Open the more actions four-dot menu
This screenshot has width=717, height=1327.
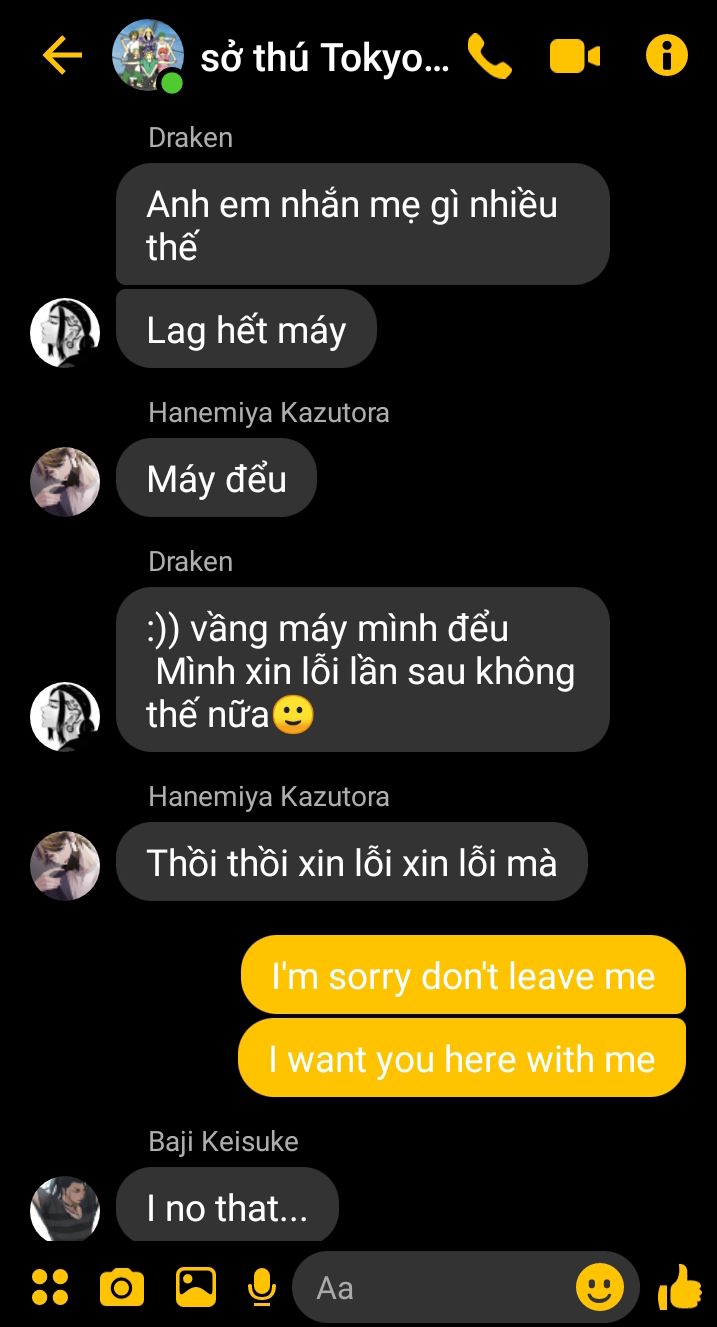coord(50,1287)
